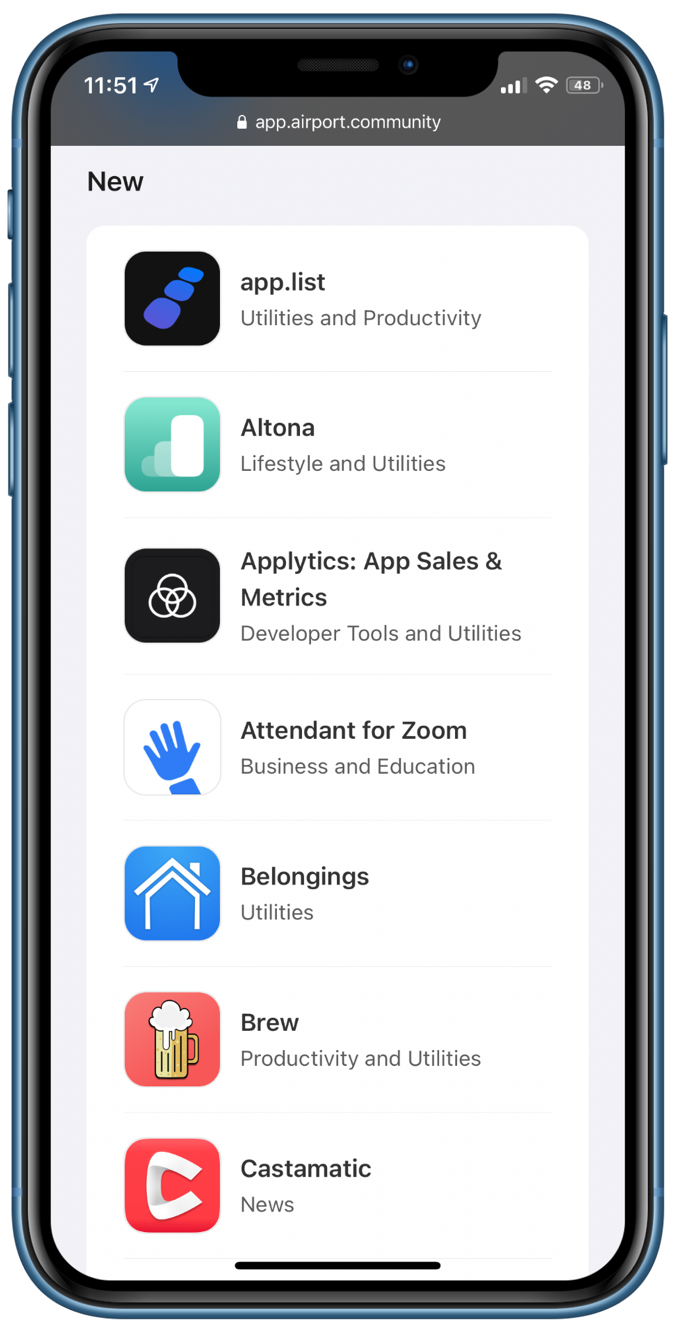View Attendant for Zoom details
Image resolution: width=675 pixels, height=1336 pixels.
(337, 747)
